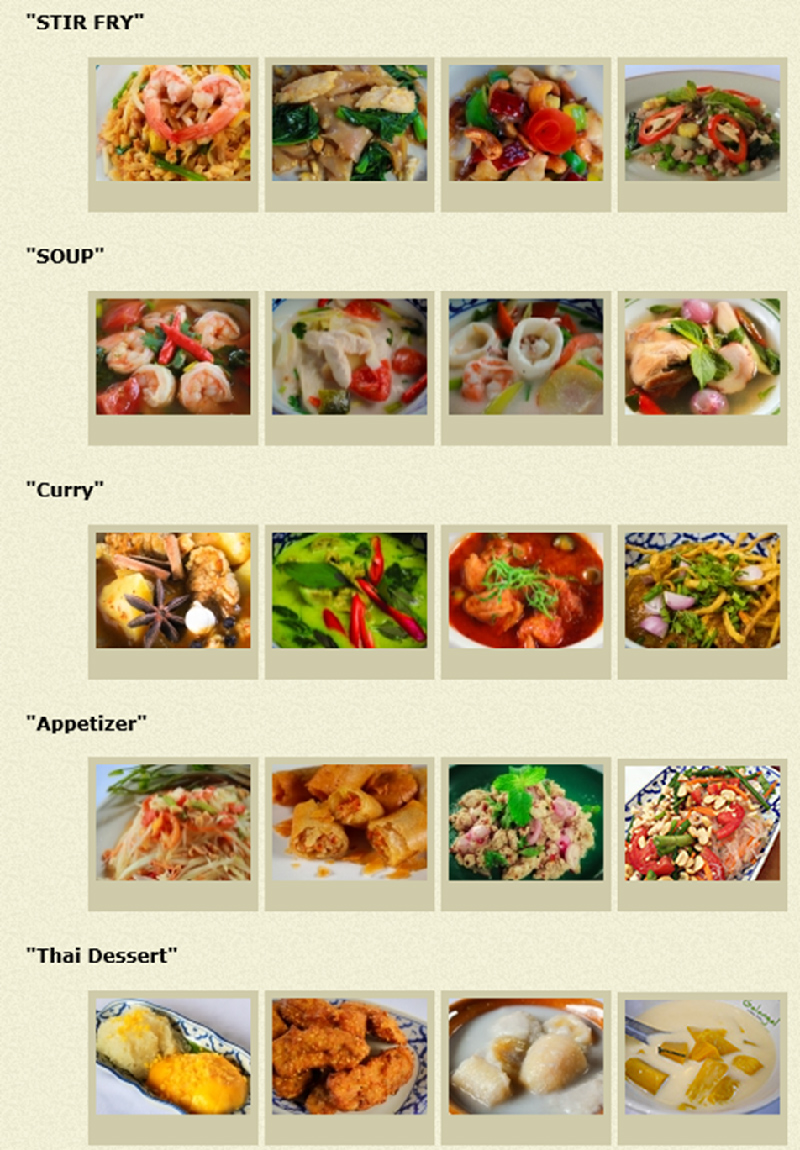Enlarge the crispy noodle curry photo

[702, 590]
